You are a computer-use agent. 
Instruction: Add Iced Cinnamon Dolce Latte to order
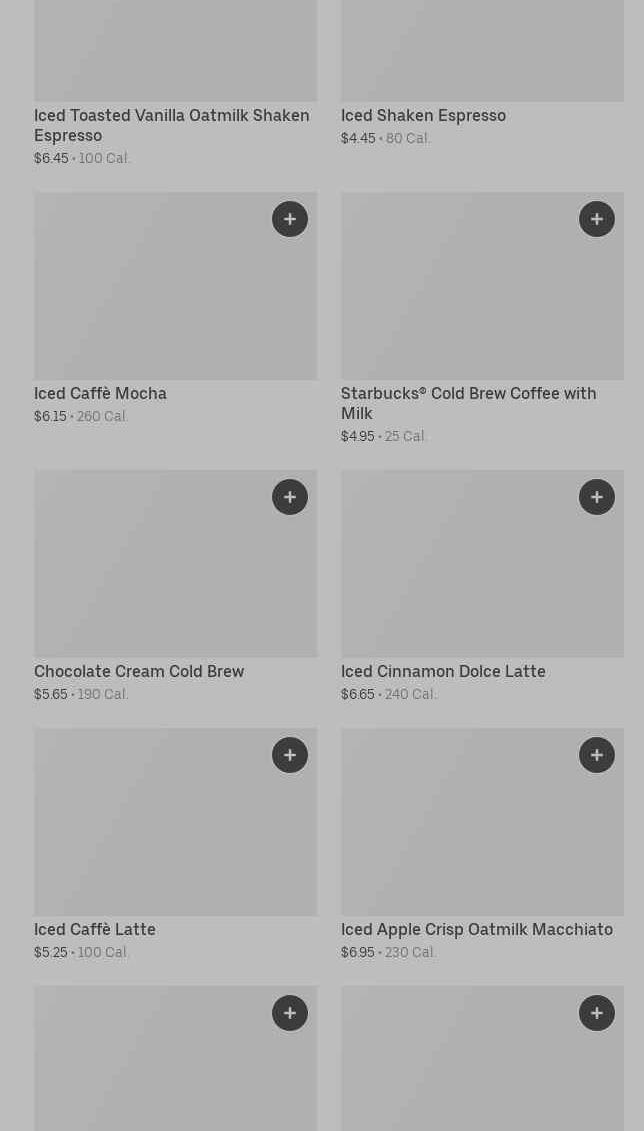597,497
